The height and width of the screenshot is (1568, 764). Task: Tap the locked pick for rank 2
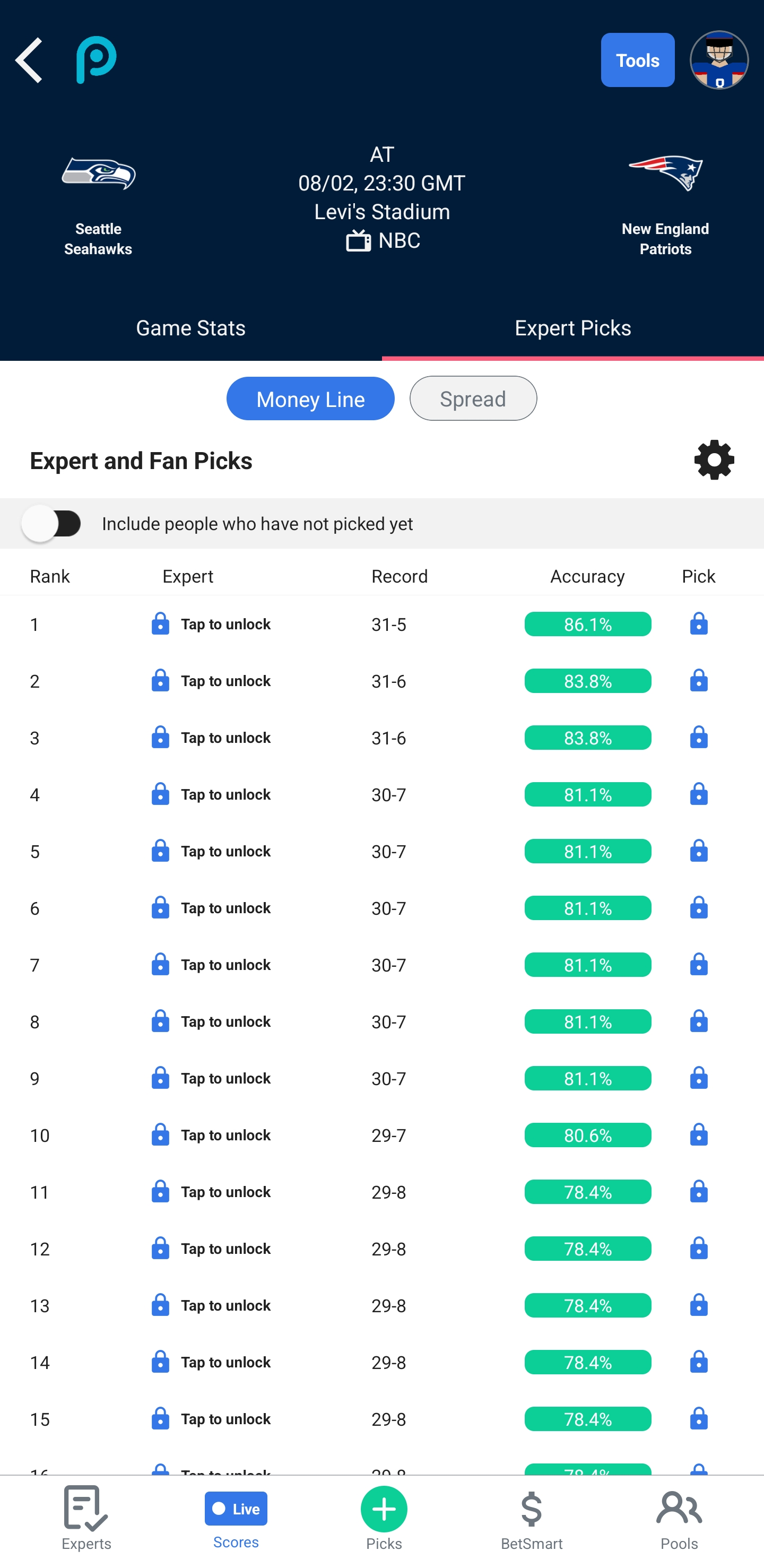point(698,680)
